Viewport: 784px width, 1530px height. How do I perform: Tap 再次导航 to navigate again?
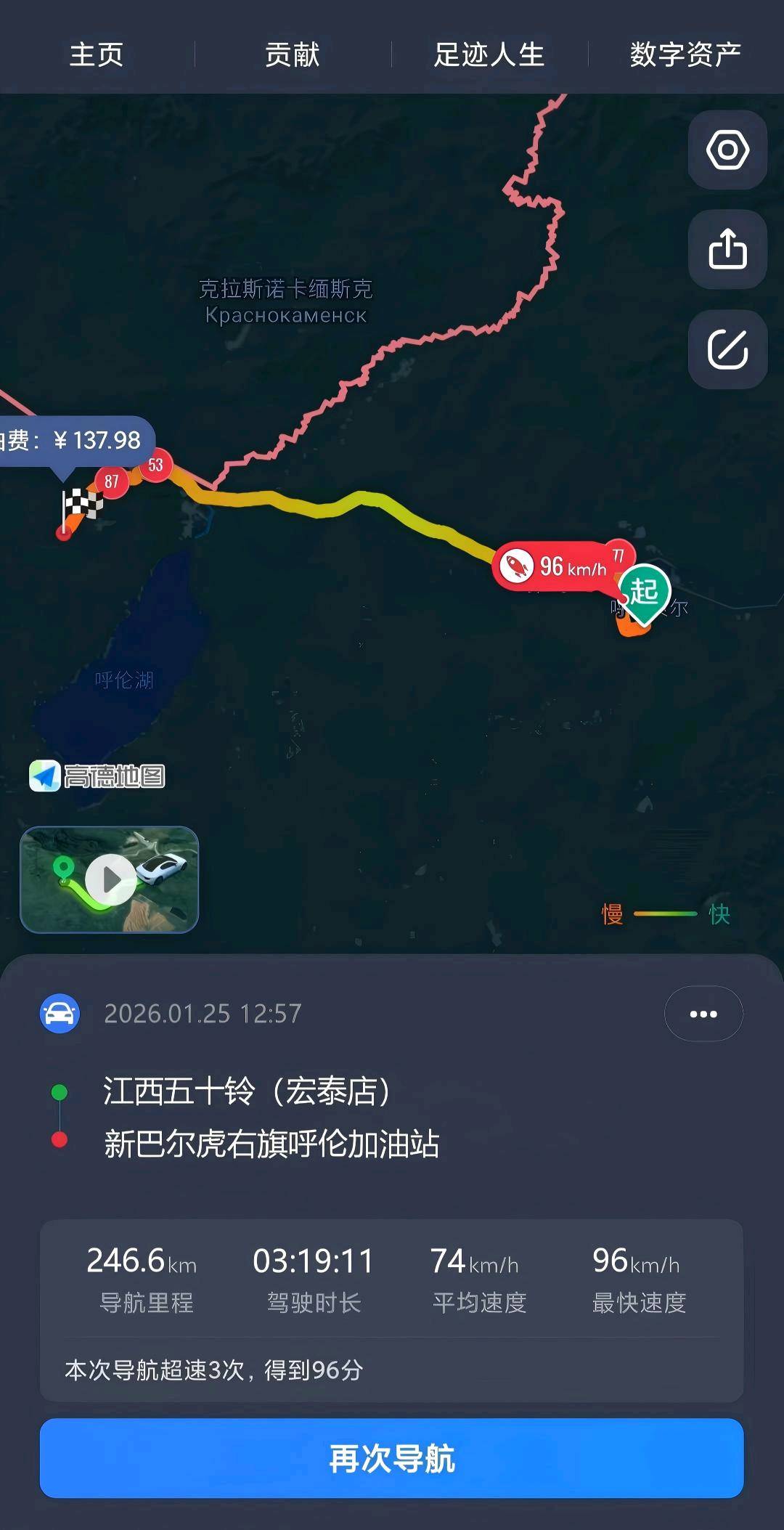coord(392,1458)
